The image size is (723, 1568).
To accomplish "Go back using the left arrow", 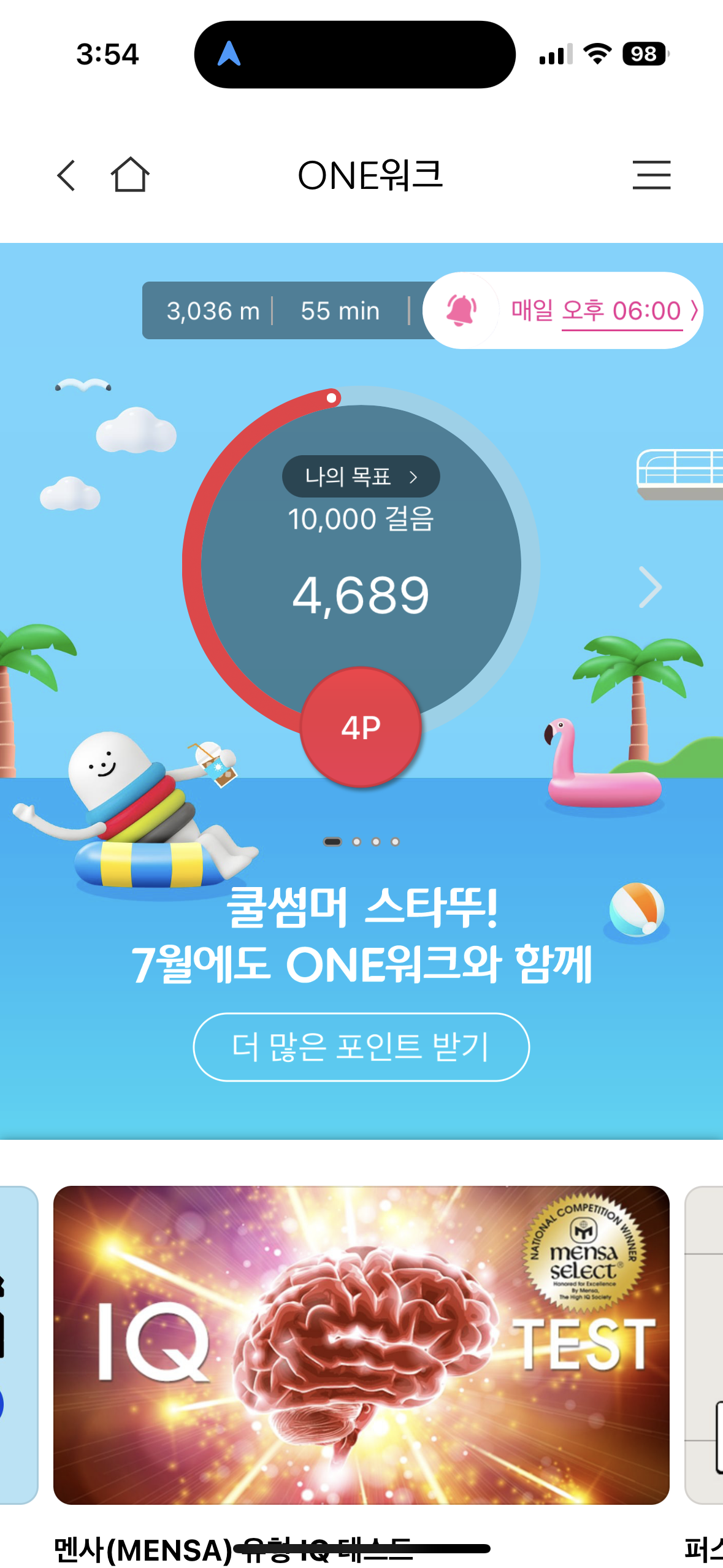I will pyautogui.click(x=66, y=175).
